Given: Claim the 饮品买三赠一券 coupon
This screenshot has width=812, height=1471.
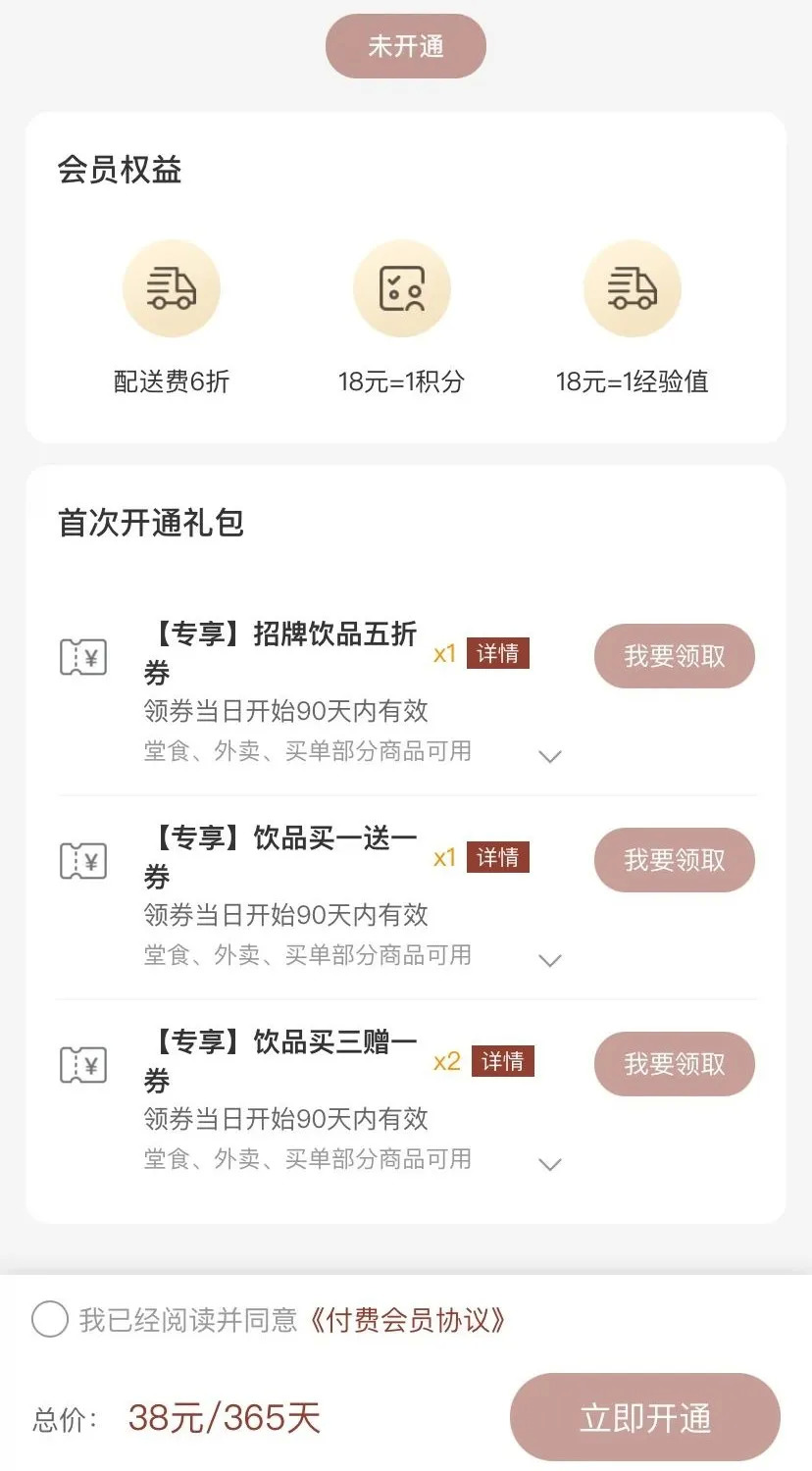Looking at the screenshot, I should point(674,1064).
